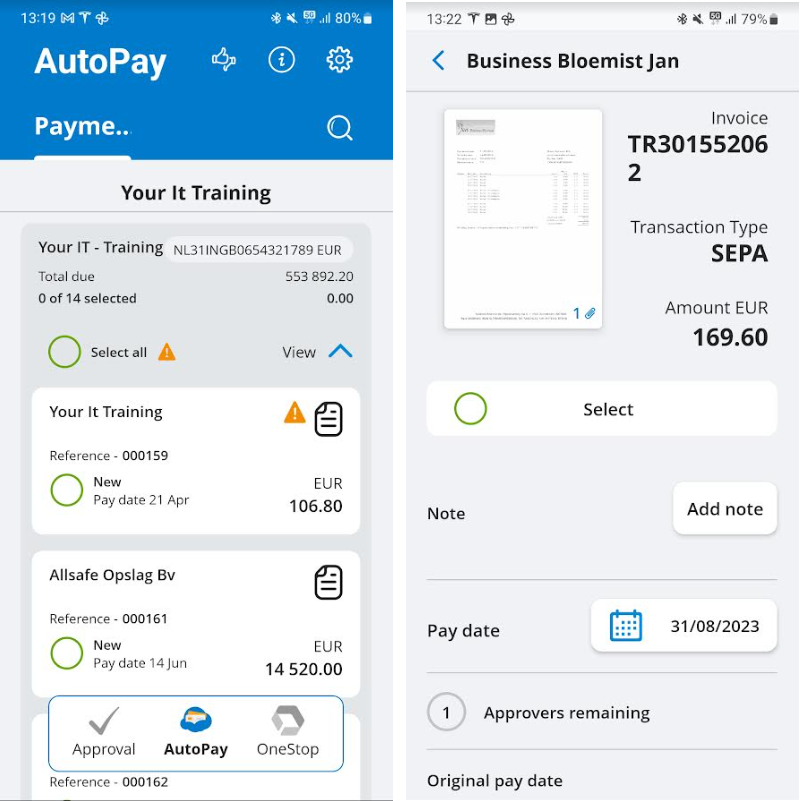Switch to the AutoPay tab
Viewport: 800px width, 801px height.
(196, 732)
